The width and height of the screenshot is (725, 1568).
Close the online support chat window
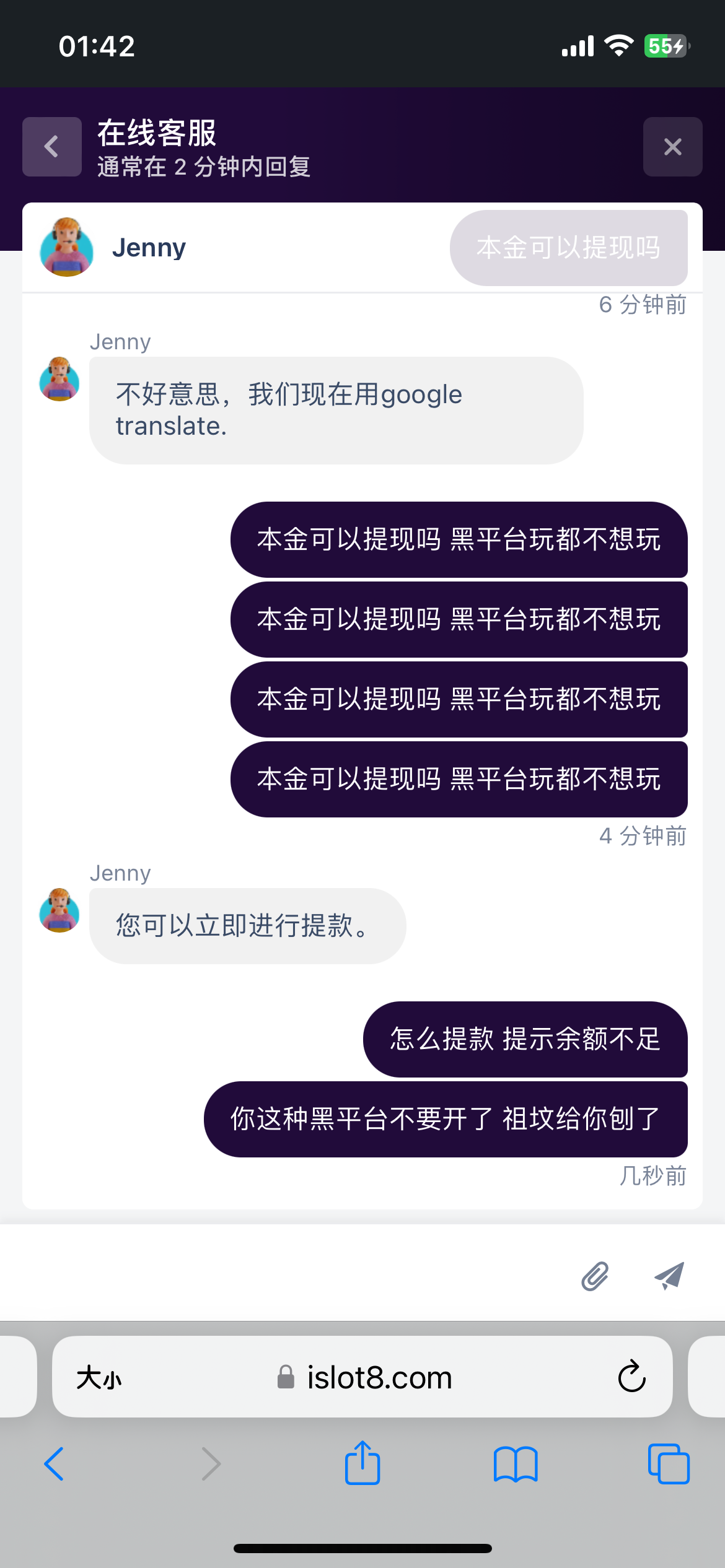point(672,147)
